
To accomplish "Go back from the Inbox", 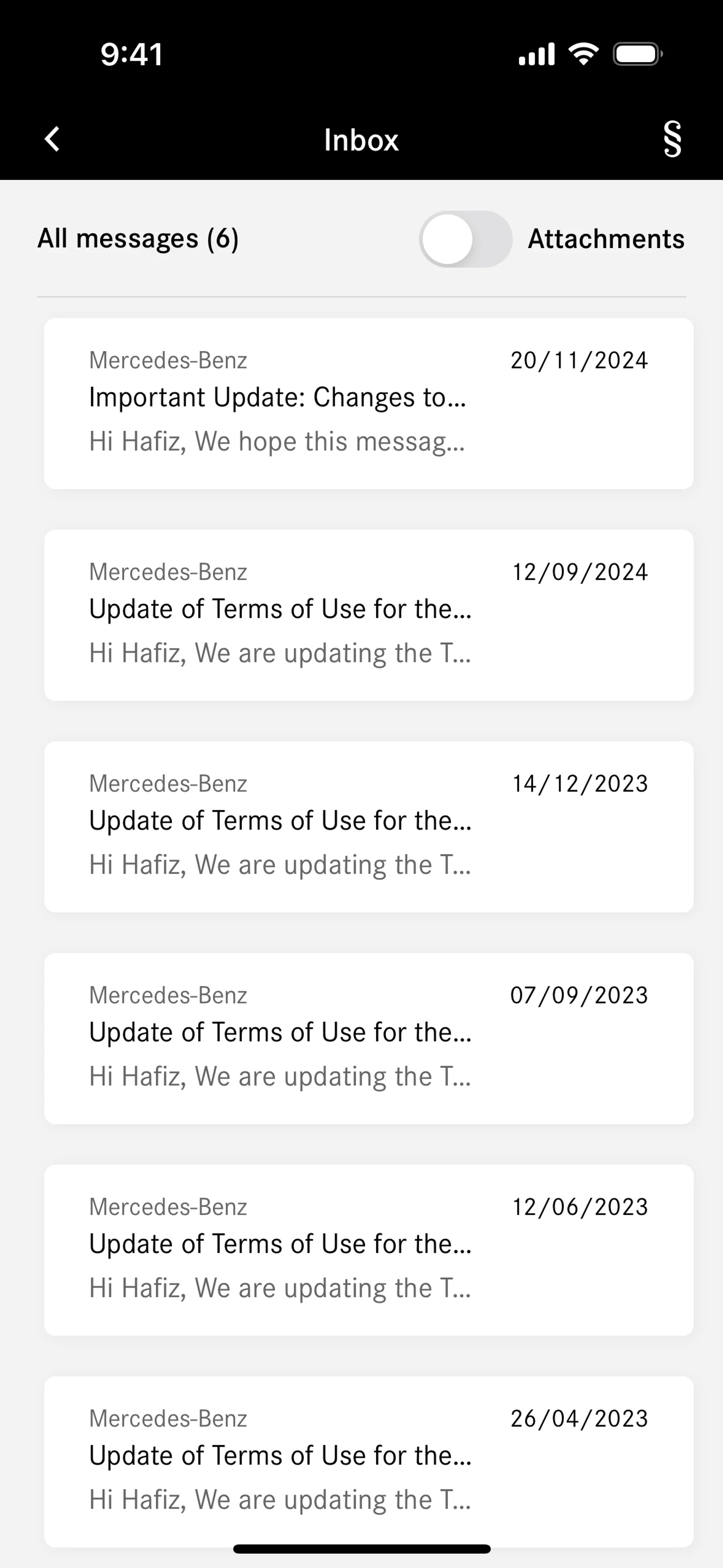I will click(x=52, y=139).
